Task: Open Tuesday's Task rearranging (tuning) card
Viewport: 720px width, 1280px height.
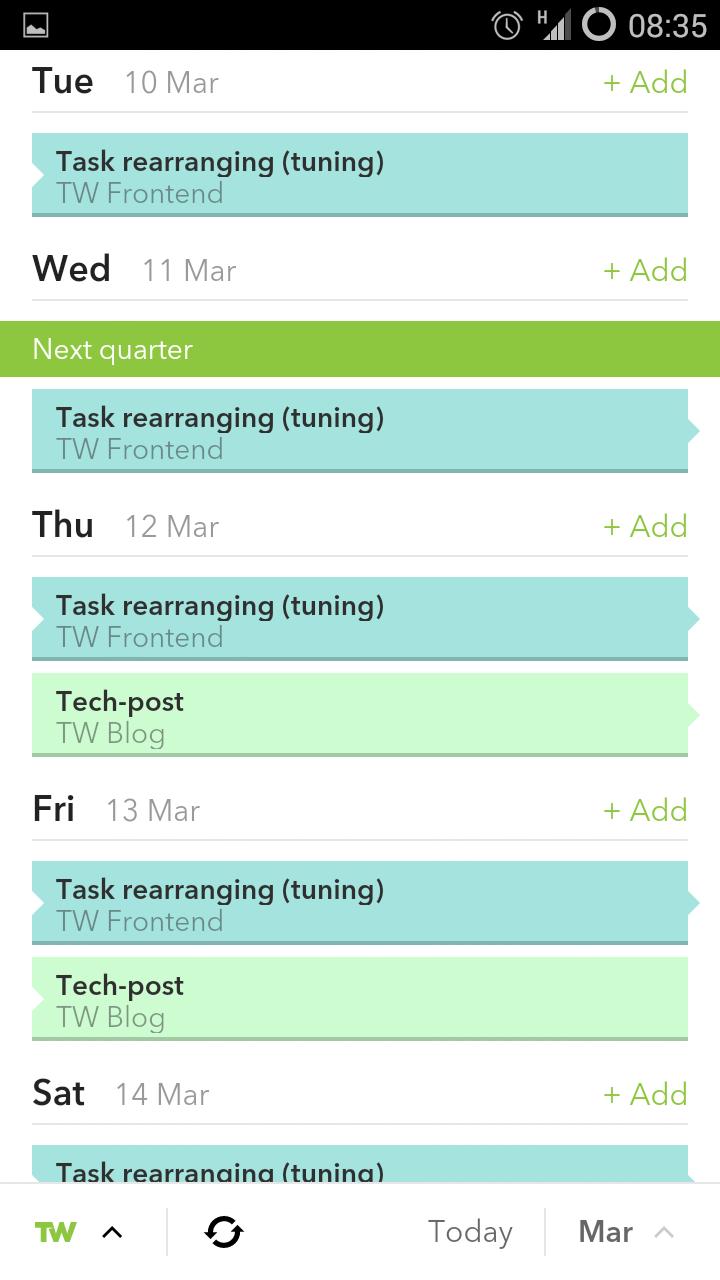Action: [360, 175]
